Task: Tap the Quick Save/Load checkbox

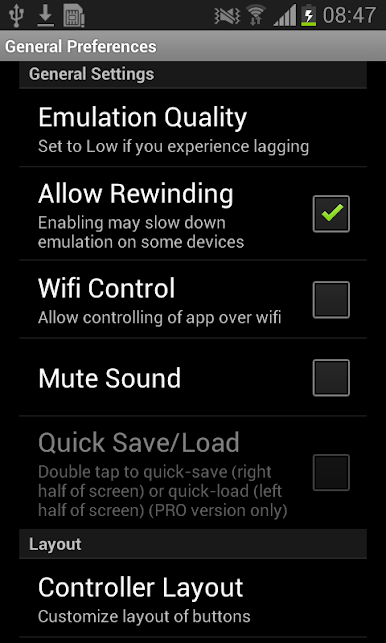Action: click(x=331, y=472)
